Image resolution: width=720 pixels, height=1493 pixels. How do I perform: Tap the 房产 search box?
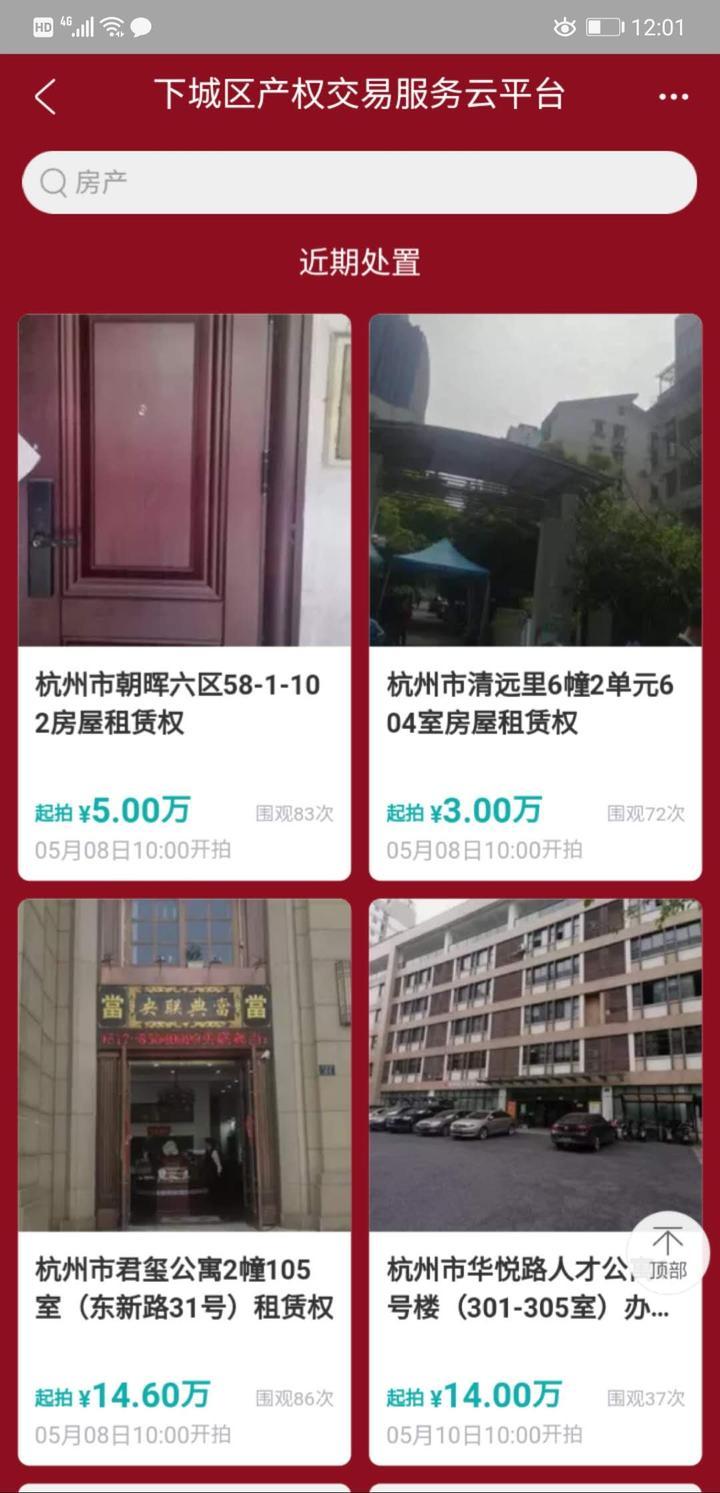tap(359, 182)
